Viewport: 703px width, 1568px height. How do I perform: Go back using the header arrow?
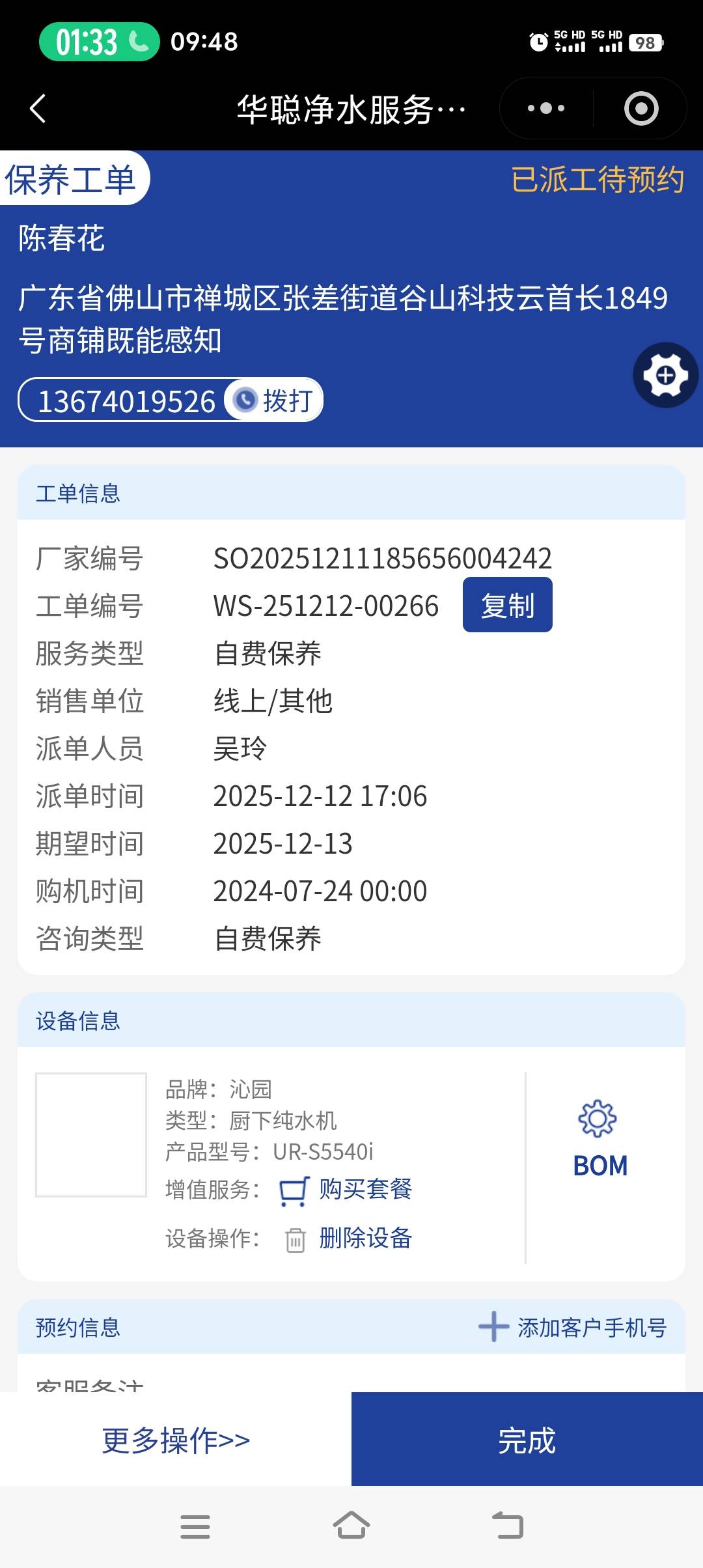point(38,109)
